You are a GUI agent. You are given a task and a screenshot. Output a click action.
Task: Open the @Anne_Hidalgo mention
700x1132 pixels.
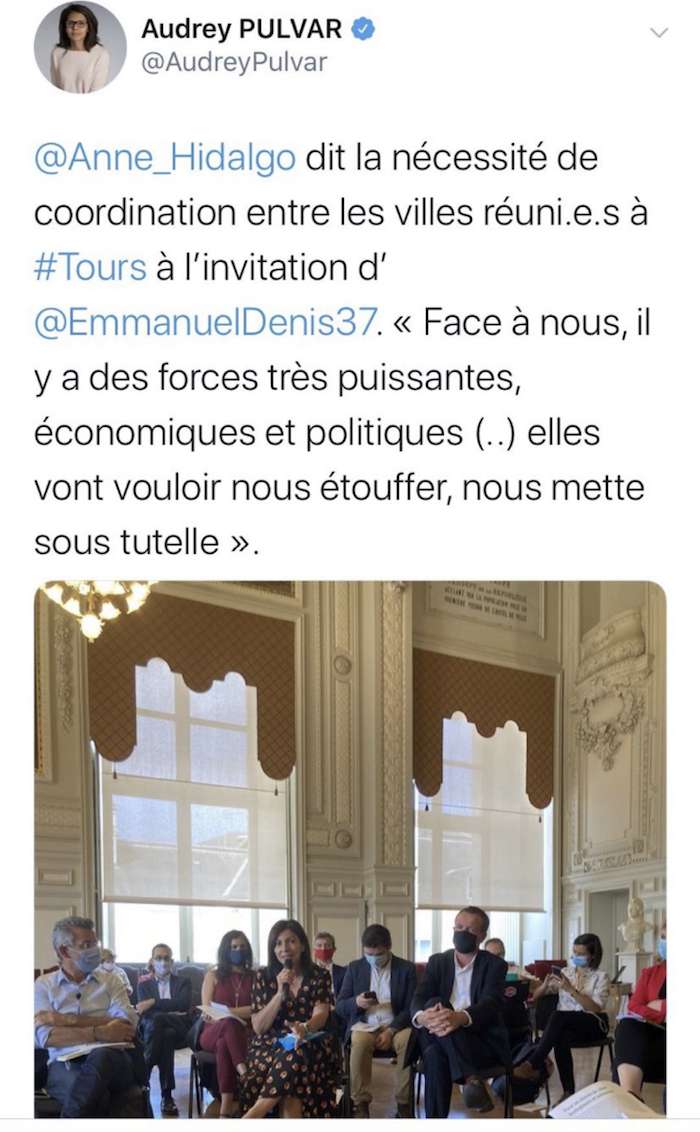coord(165,158)
